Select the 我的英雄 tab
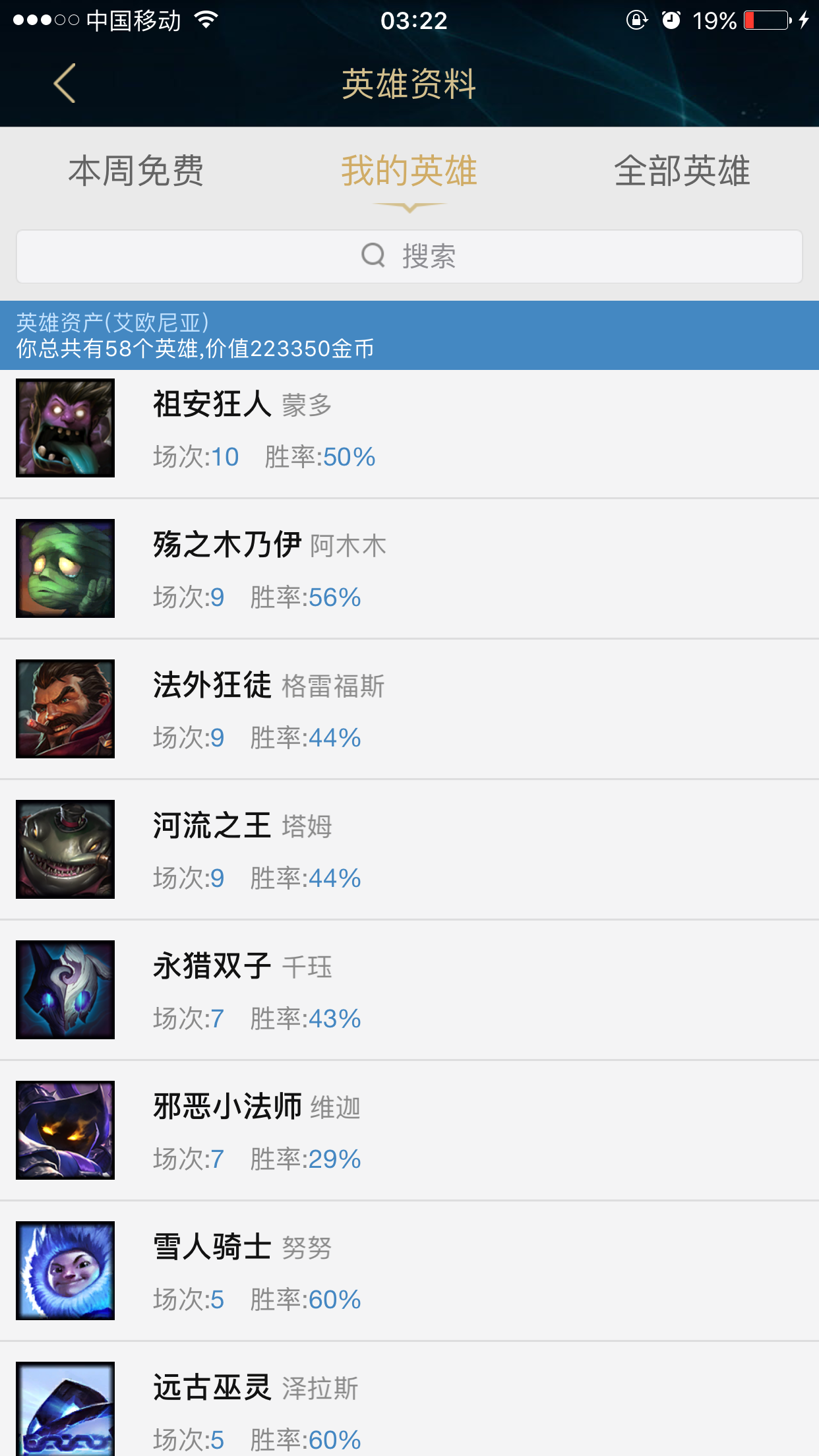 coord(409,171)
